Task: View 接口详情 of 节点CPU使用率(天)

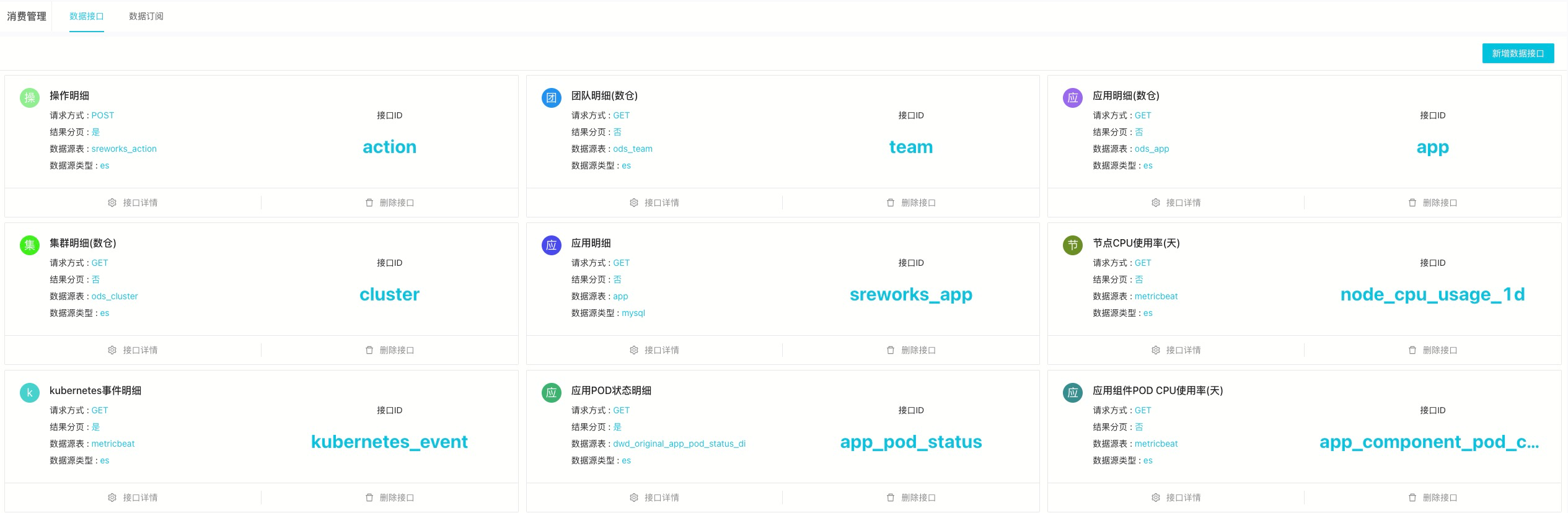Action: tap(1176, 350)
